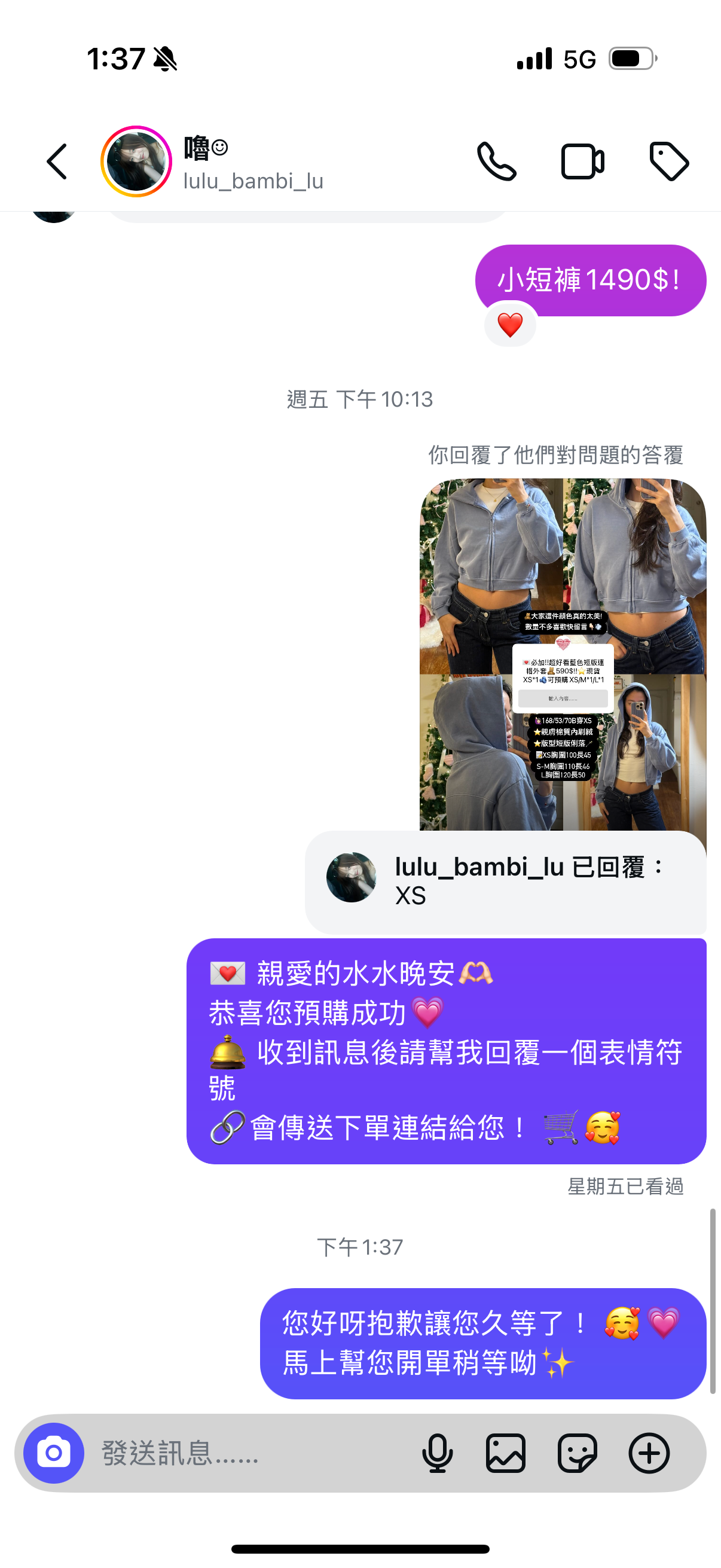Open more options with the plus icon

pyautogui.click(x=649, y=1453)
